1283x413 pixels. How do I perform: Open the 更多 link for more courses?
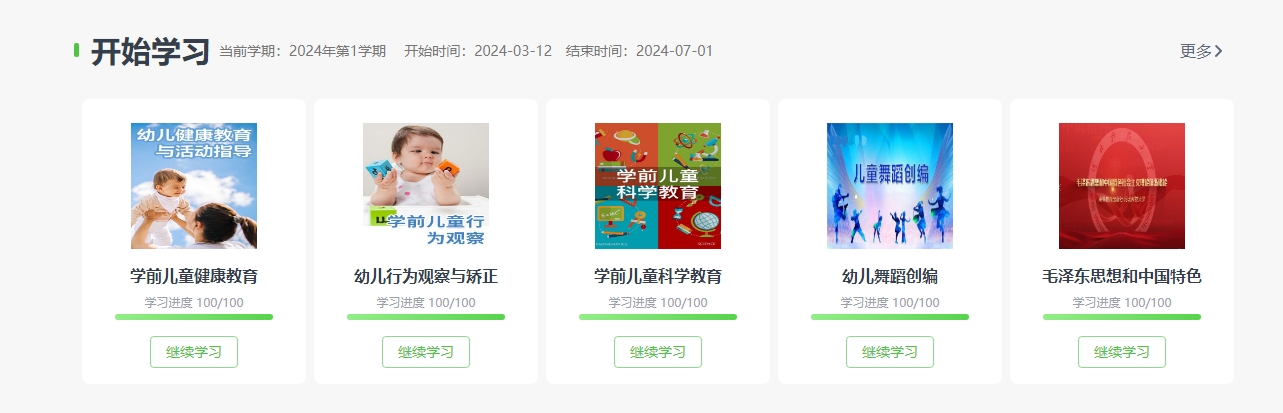pyautogui.click(x=1201, y=51)
